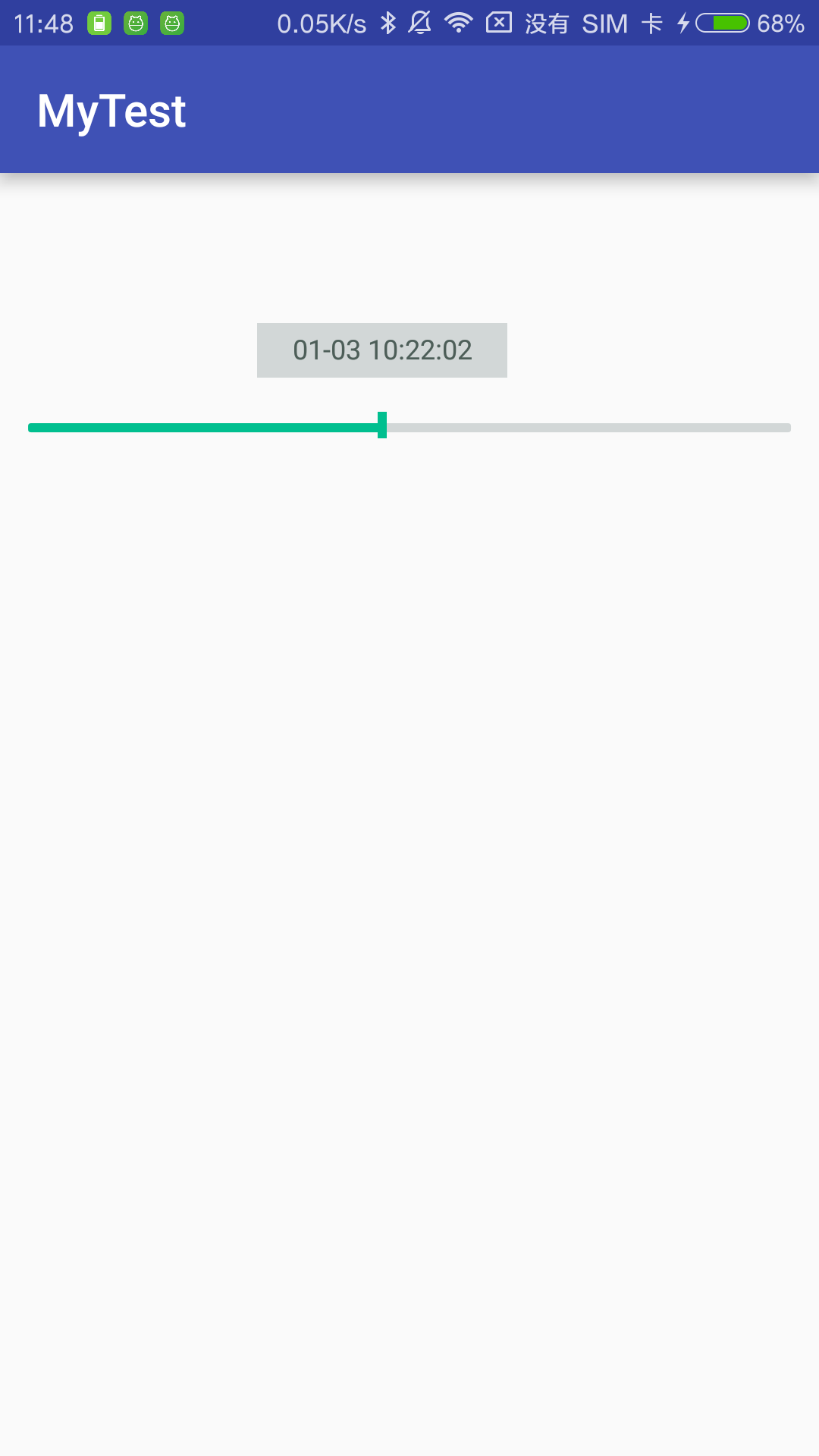Tap the green seek bar thumb
This screenshot has height=1456, width=819.
382,425
